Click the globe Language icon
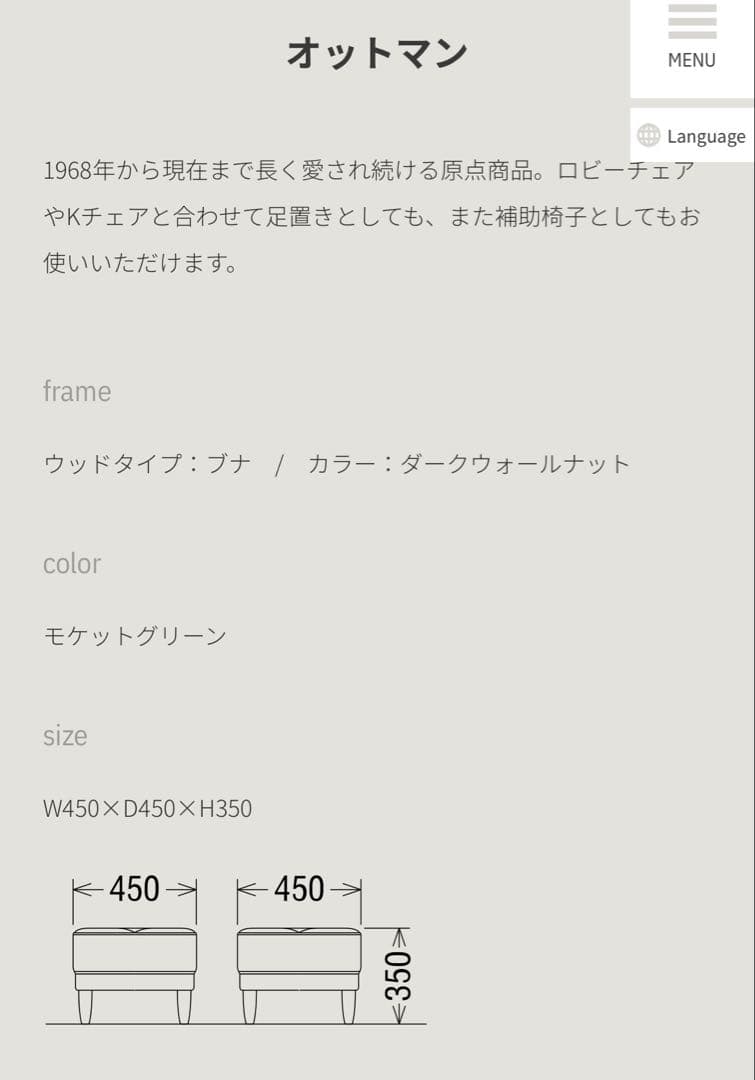Image resolution: width=755 pixels, height=1080 pixels. point(649,136)
